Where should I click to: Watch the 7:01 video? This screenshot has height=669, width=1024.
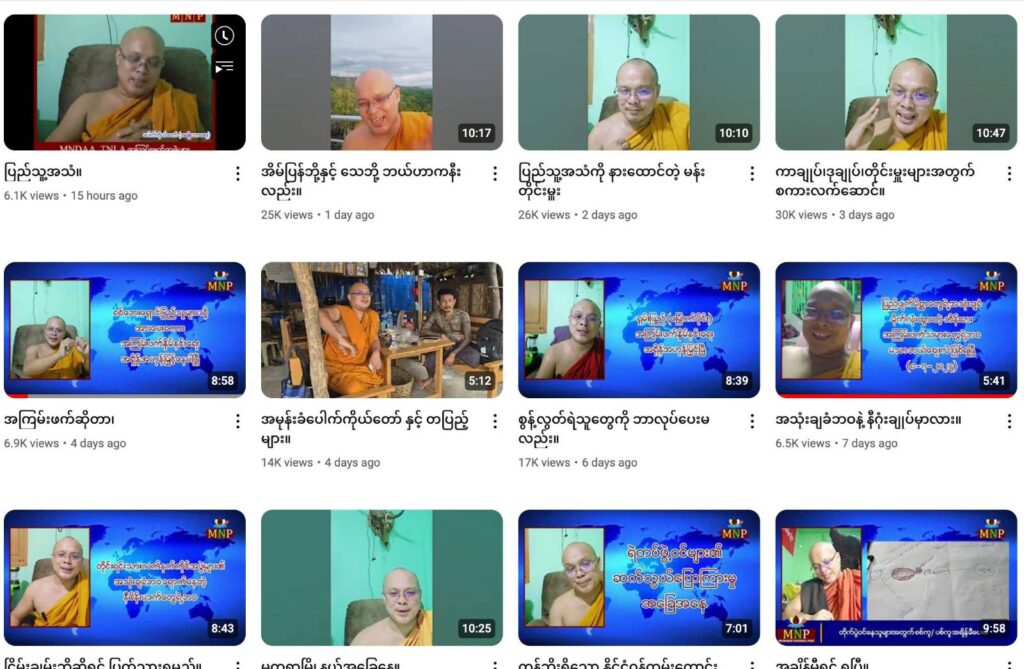pos(638,577)
